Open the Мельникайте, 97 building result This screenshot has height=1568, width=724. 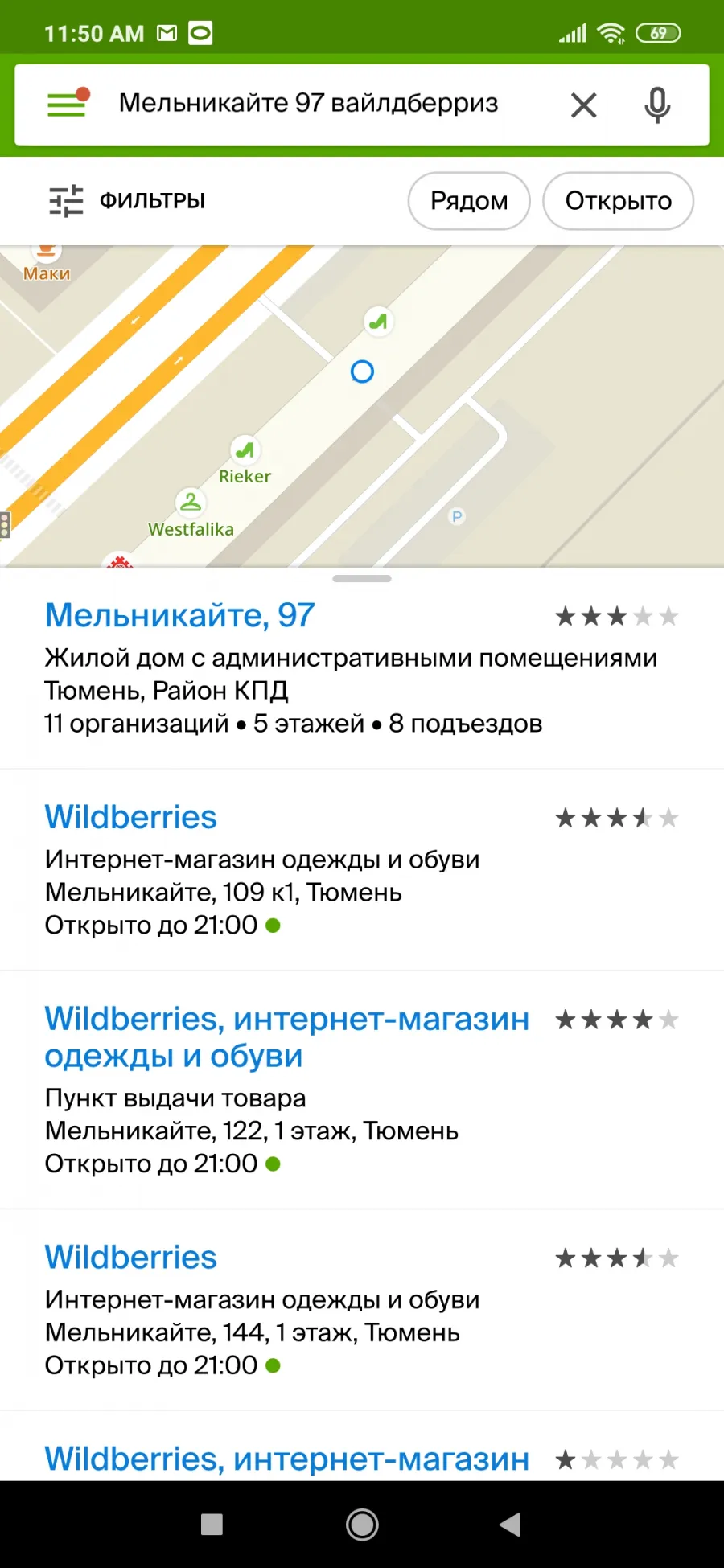(362, 668)
